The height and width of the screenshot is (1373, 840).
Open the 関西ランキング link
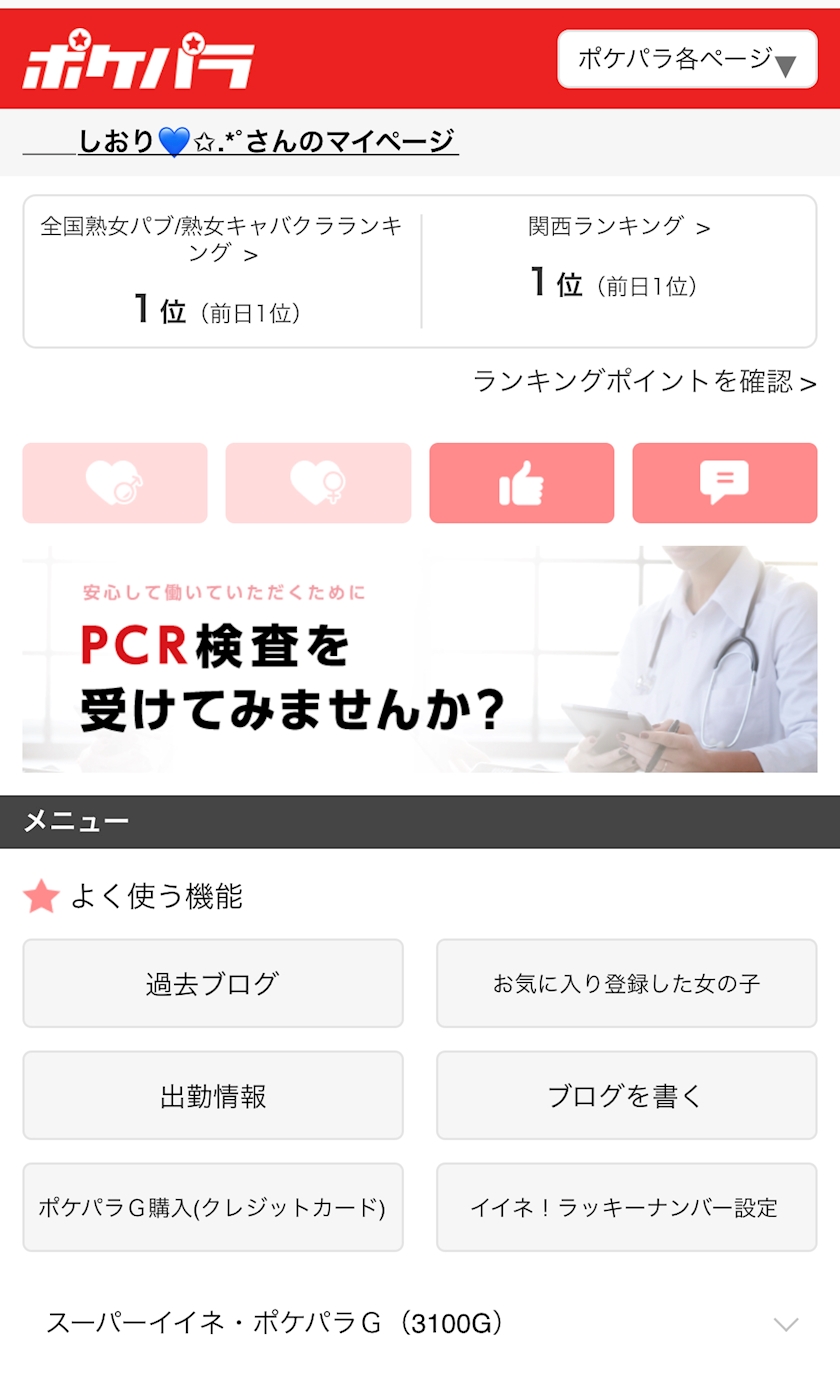[619, 227]
